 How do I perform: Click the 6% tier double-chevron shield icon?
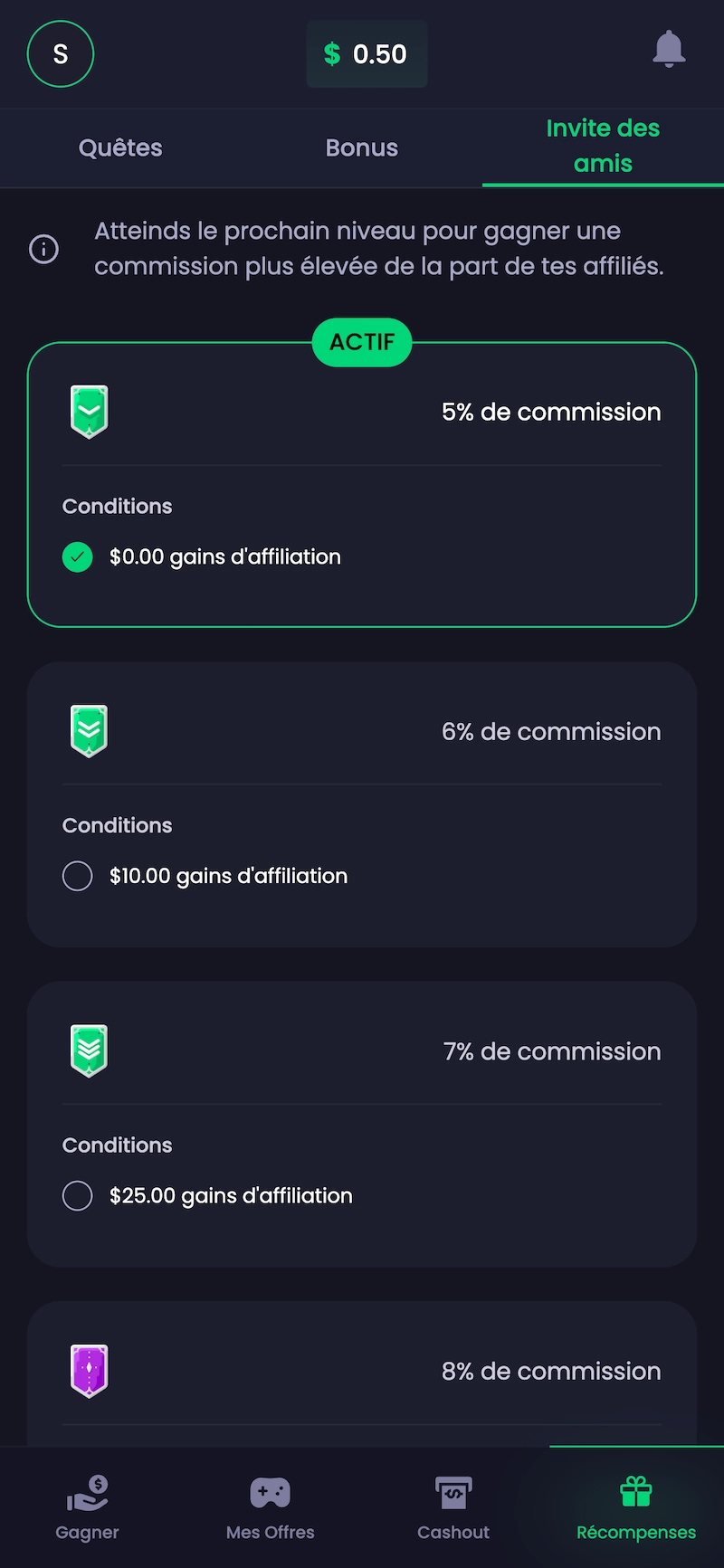(x=90, y=730)
